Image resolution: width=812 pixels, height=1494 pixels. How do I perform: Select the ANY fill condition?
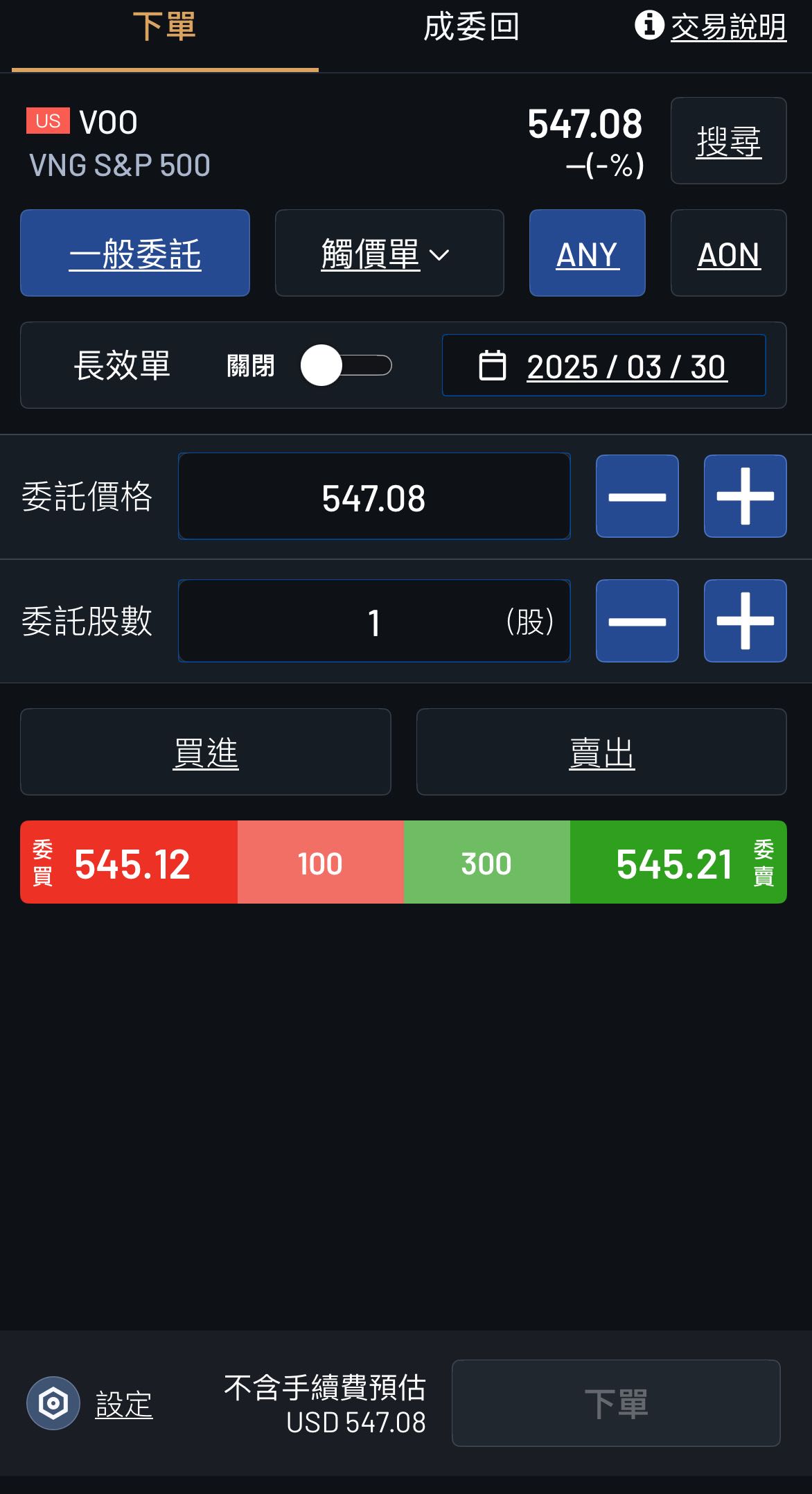click(x=586, y=253)
